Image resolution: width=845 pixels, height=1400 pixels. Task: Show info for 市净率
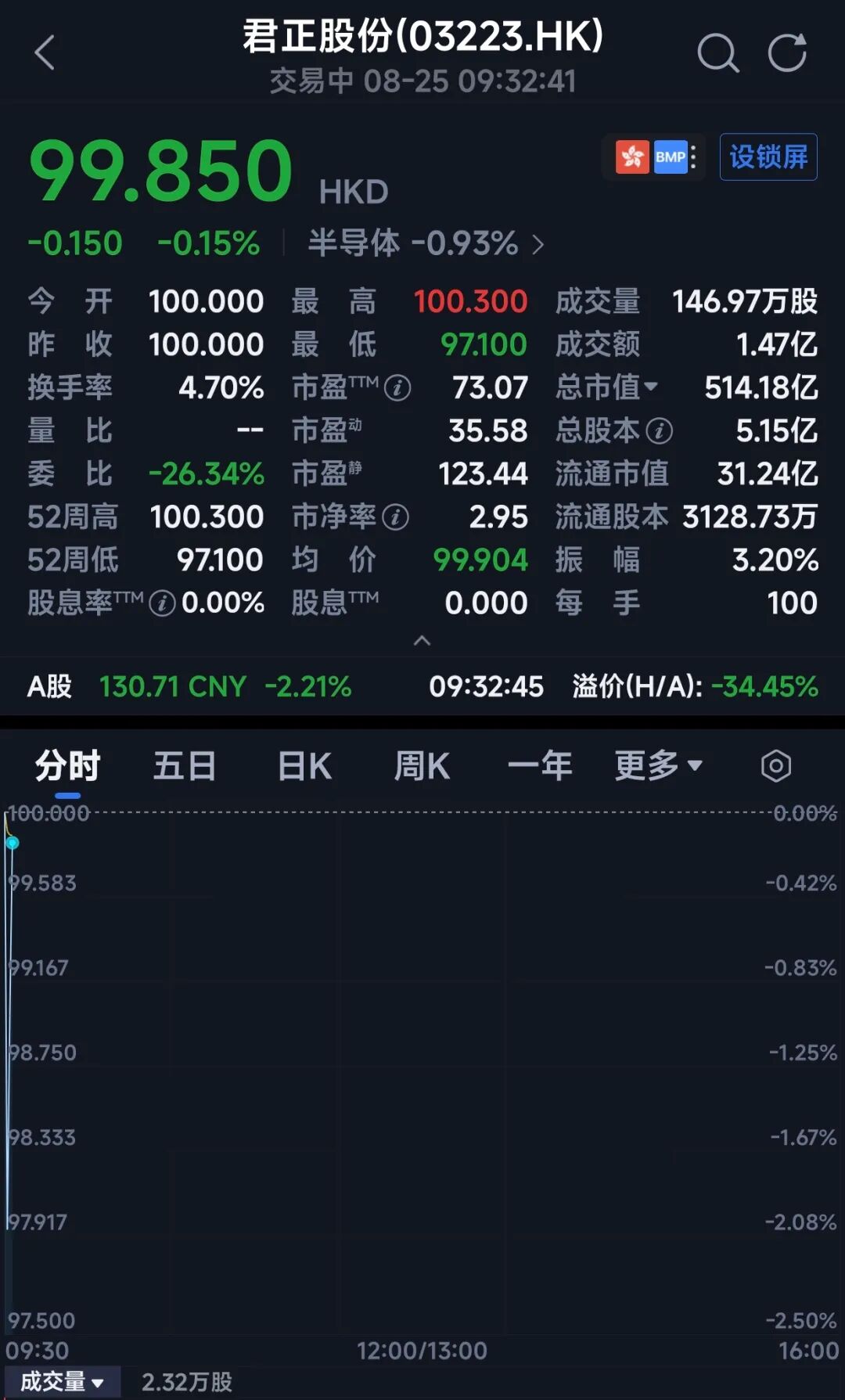[x=396, y=516]
